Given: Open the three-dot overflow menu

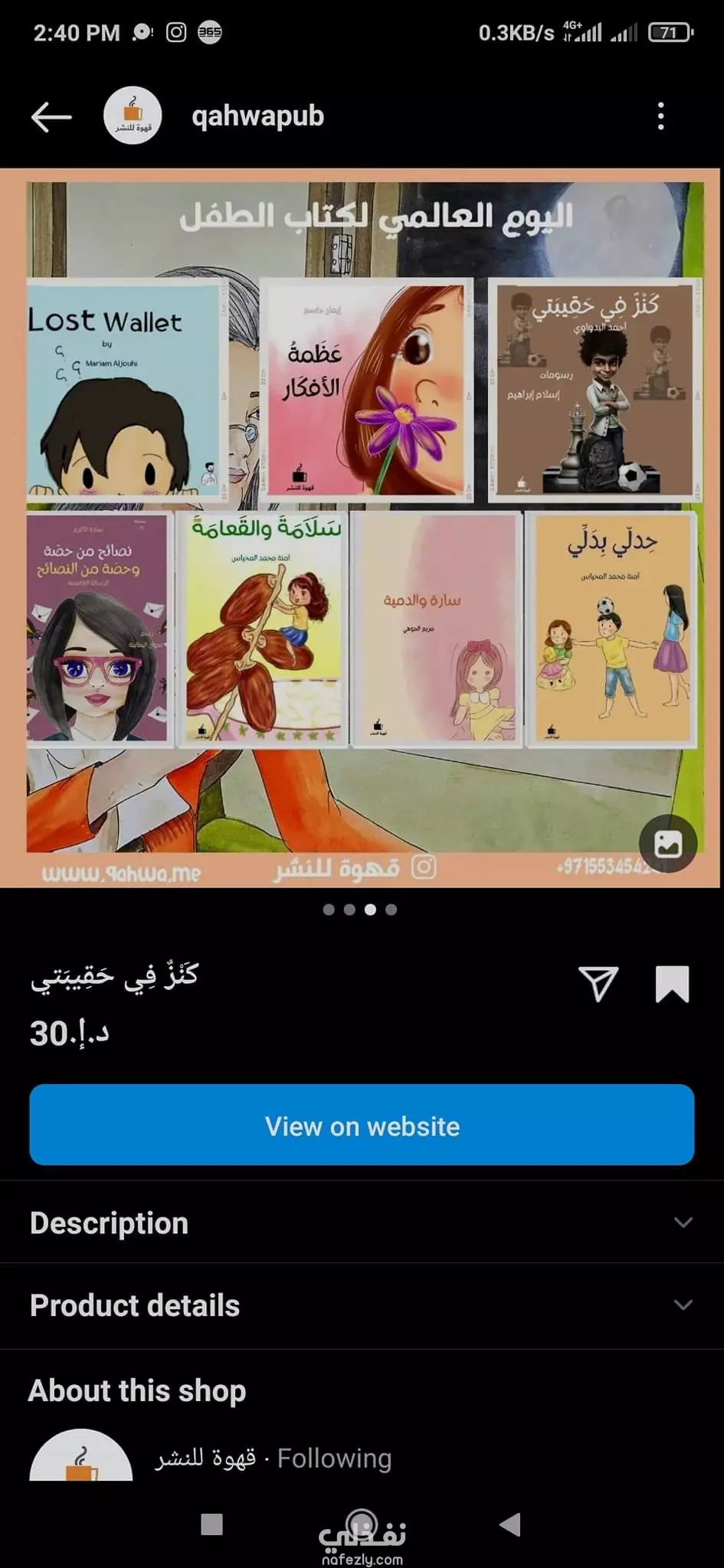Looking at the screenshot, I should (660, 117).
